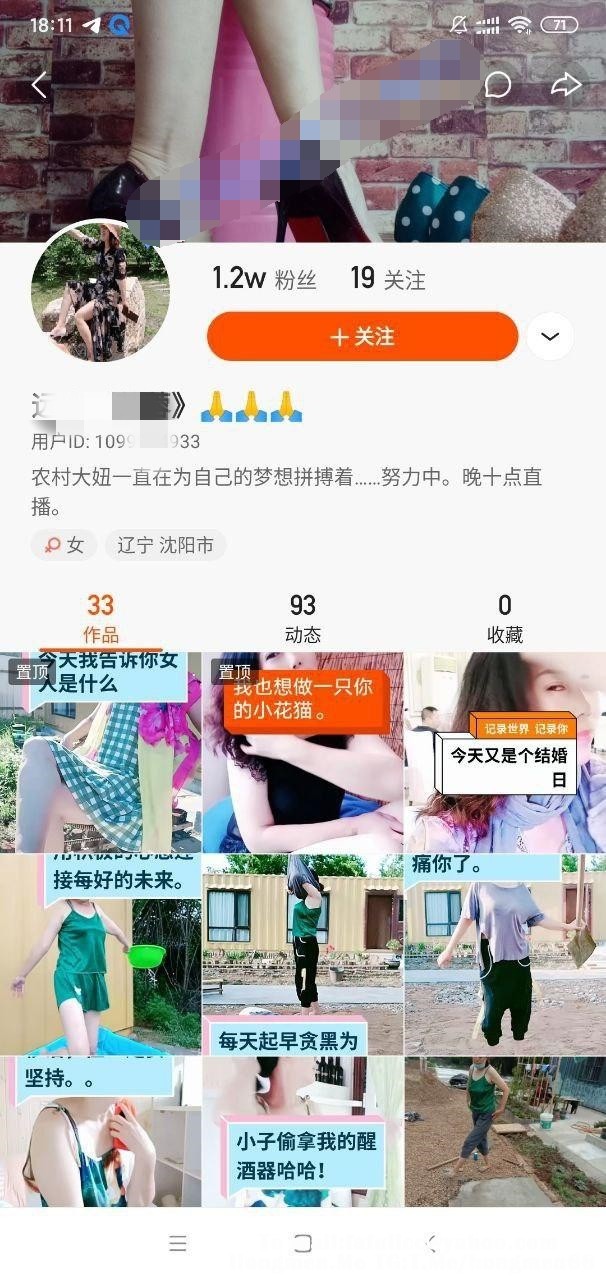Share this profile
Screen dimensions: 606x1280
point(566,85)
